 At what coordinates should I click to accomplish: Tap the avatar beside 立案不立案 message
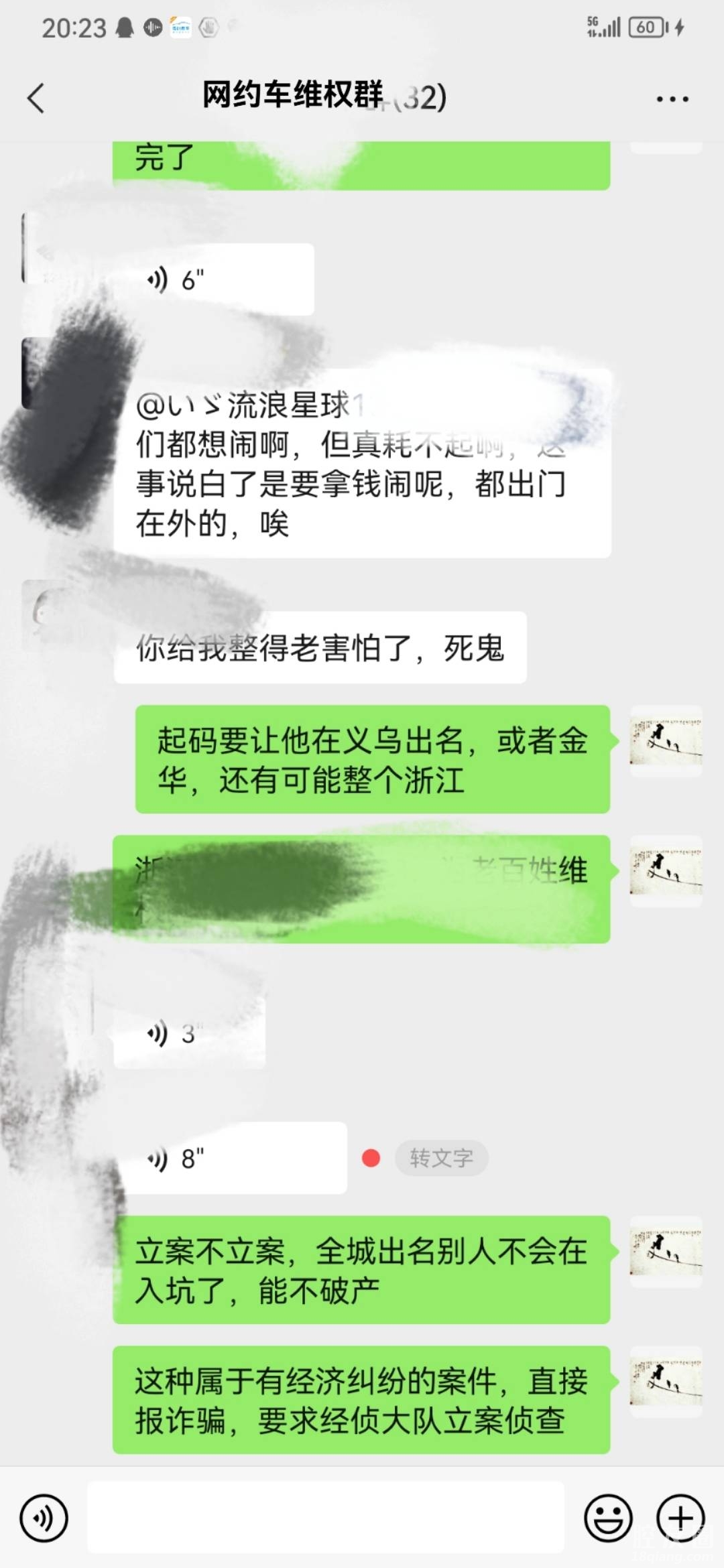[666, 1252]
